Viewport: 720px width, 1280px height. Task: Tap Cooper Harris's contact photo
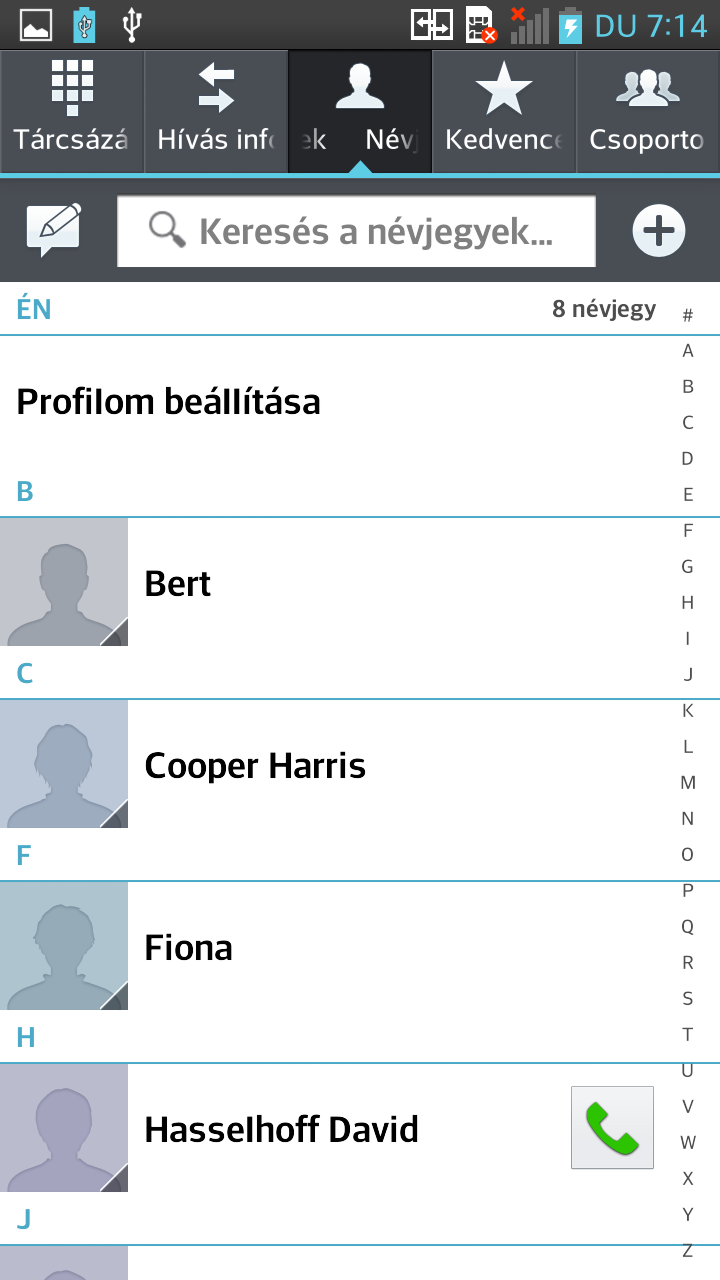pos(64,764)
